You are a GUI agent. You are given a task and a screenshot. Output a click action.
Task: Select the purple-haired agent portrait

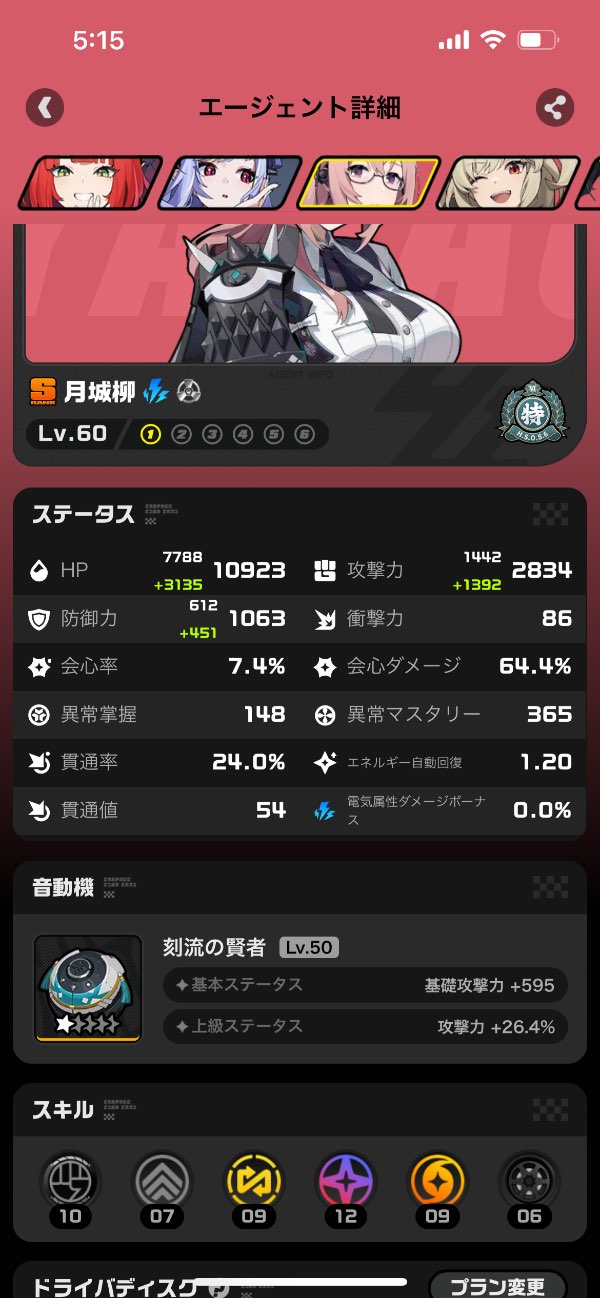[231, 183]
